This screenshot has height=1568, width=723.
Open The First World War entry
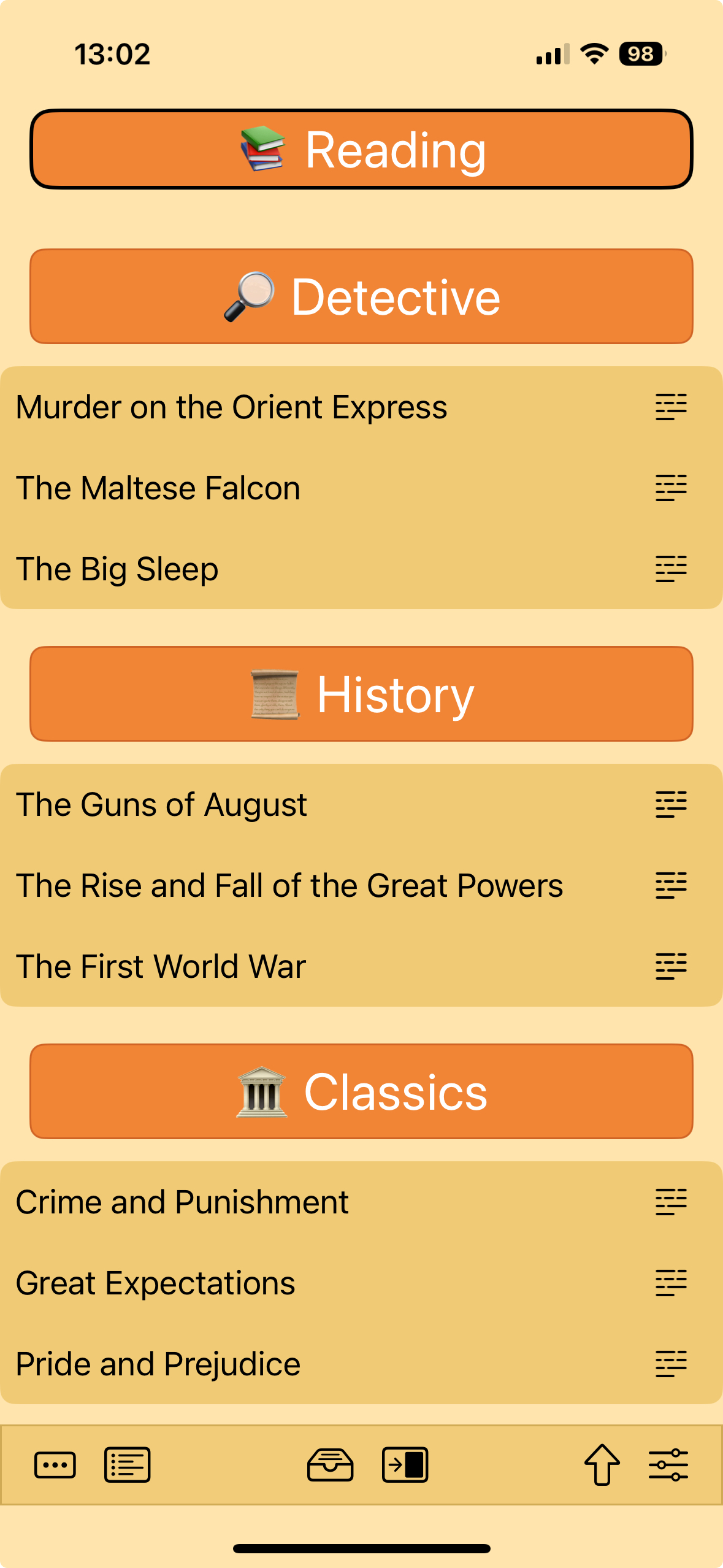(x=161, y=967)
